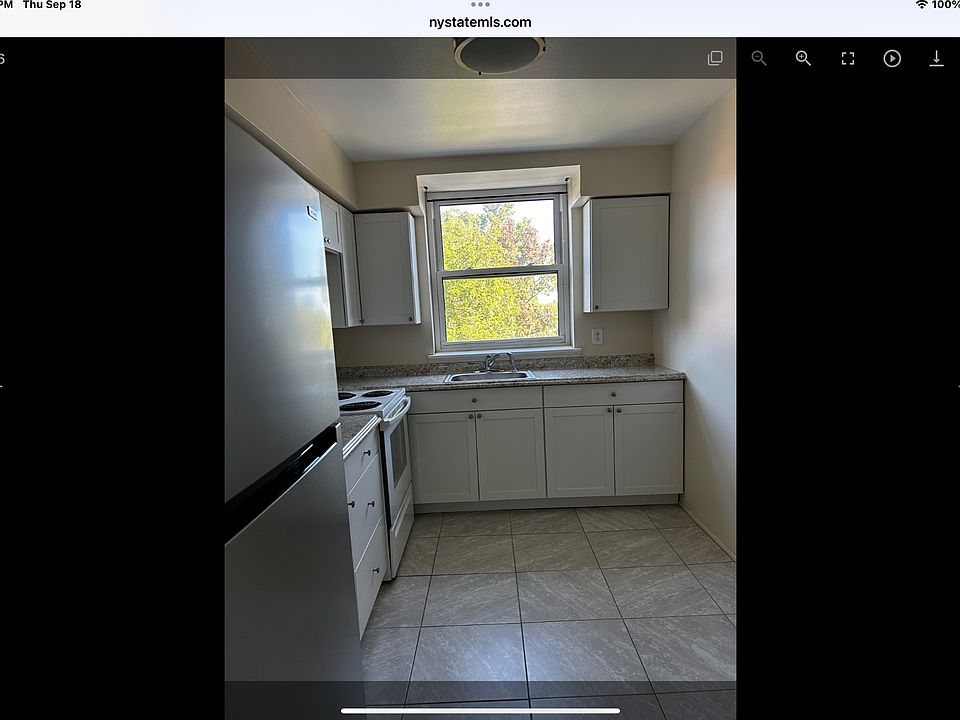Open the gallery thumbnails icon
The width and height of the screenshot is (960, 720).
click(715, 58)
